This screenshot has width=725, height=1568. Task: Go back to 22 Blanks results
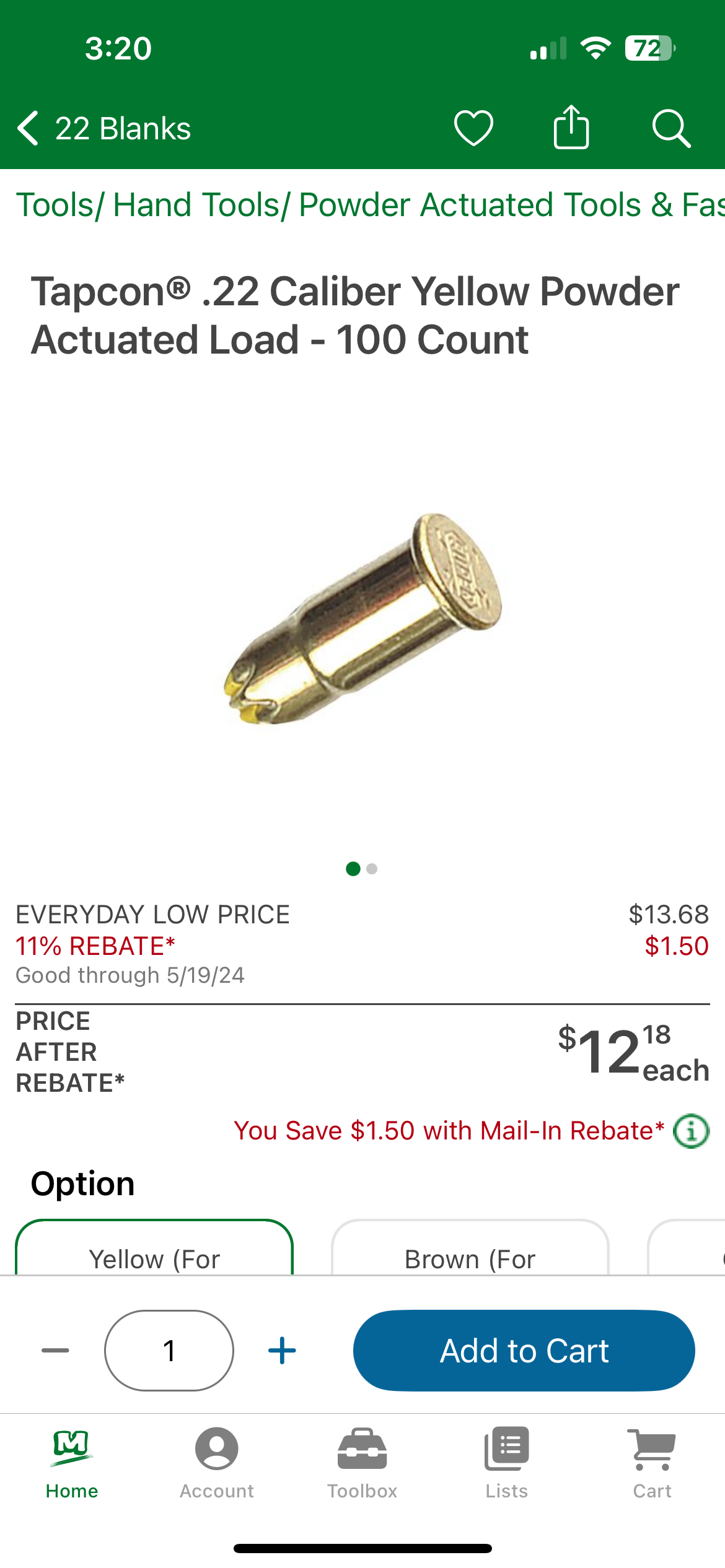[103, 129]
